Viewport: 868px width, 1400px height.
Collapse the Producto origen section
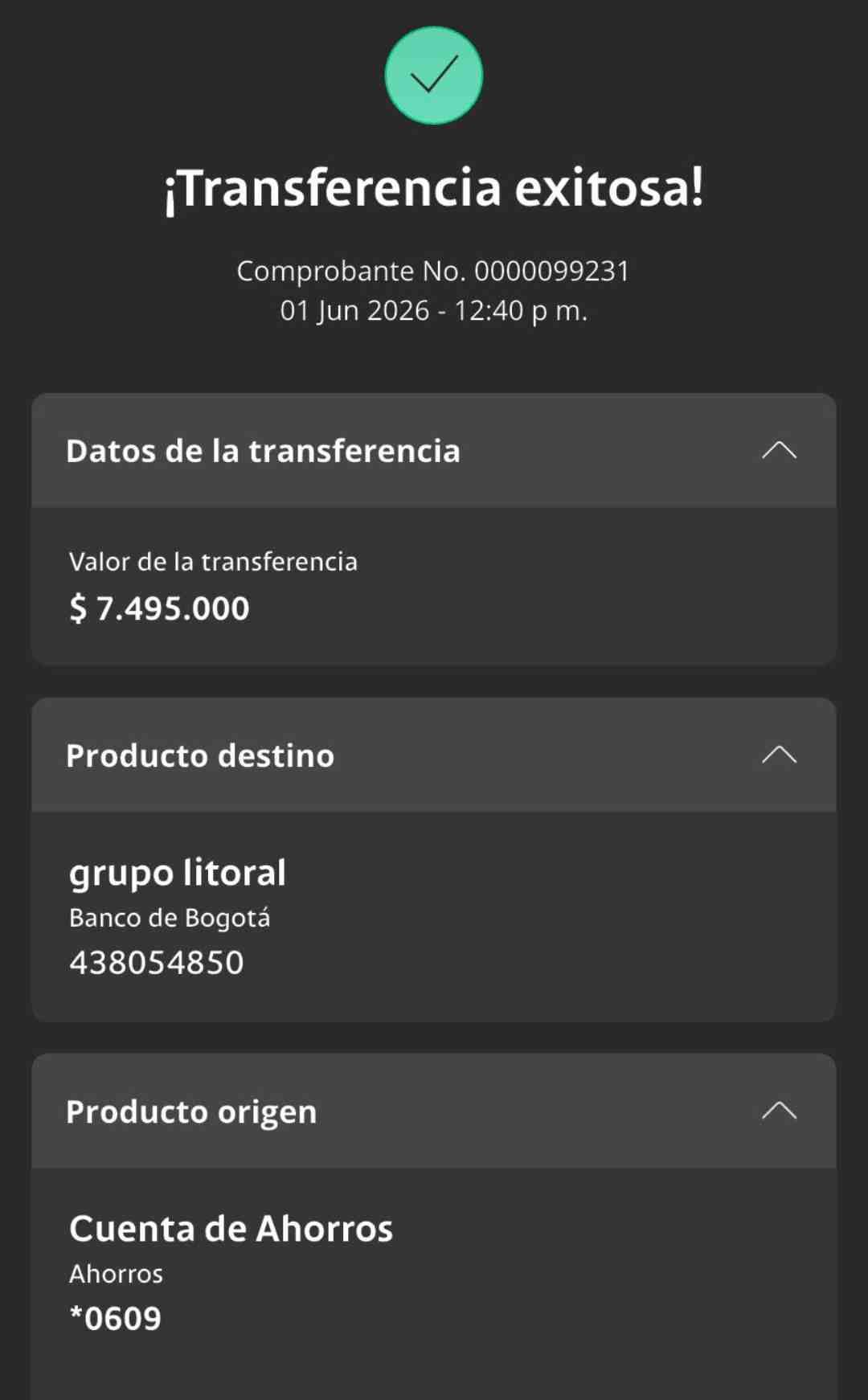tap(779, 1111)
